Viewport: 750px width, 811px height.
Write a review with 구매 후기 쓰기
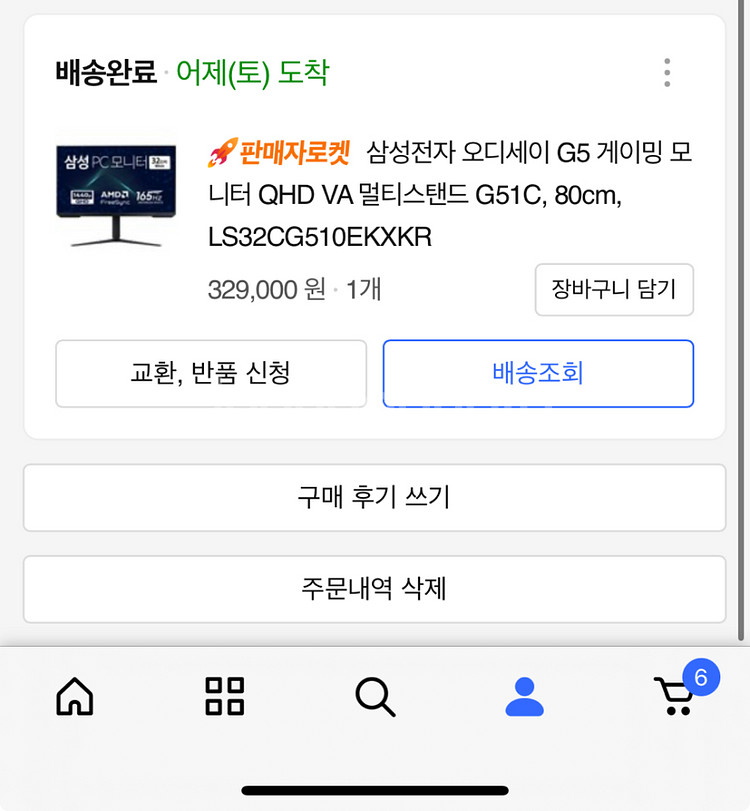tap(374, 497)
